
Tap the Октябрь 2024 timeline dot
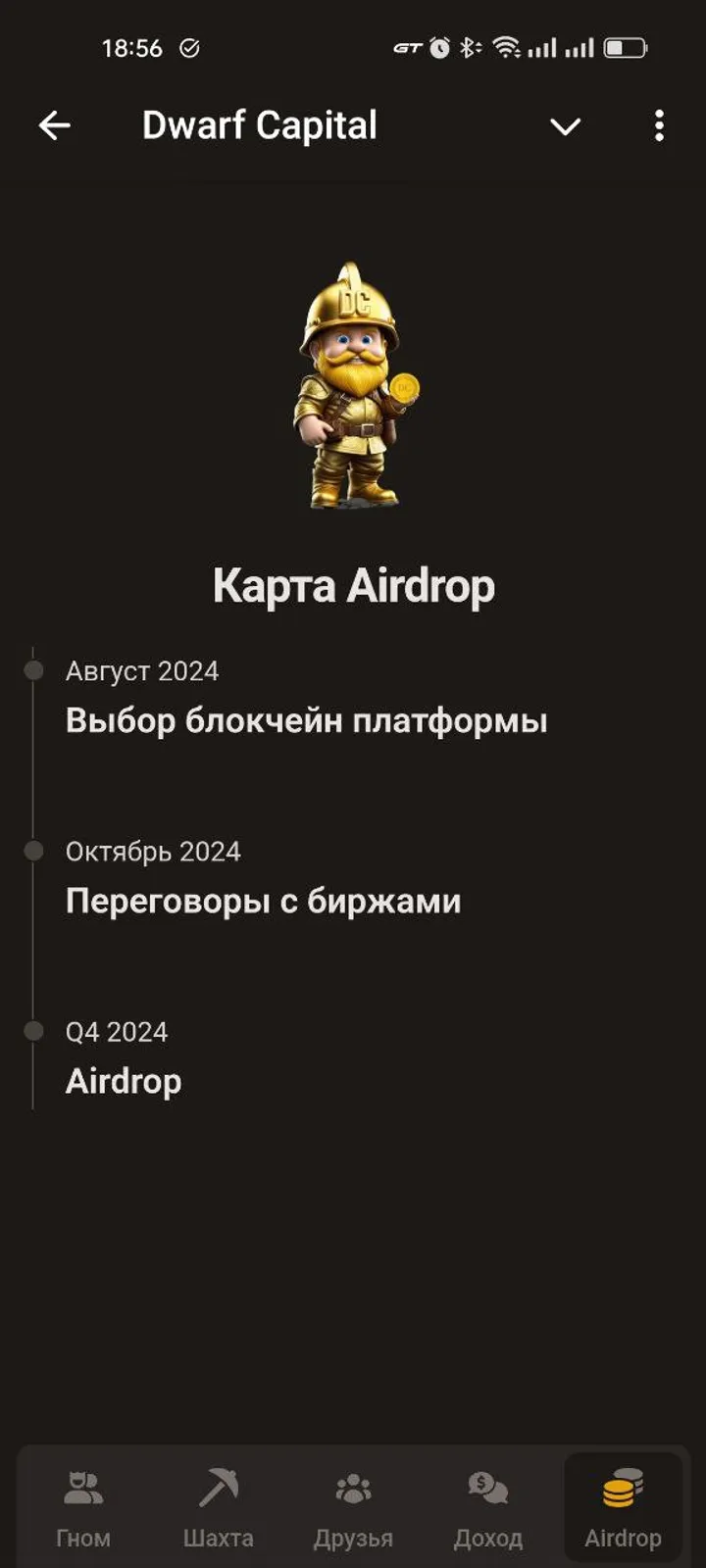[x=34, y=851]
